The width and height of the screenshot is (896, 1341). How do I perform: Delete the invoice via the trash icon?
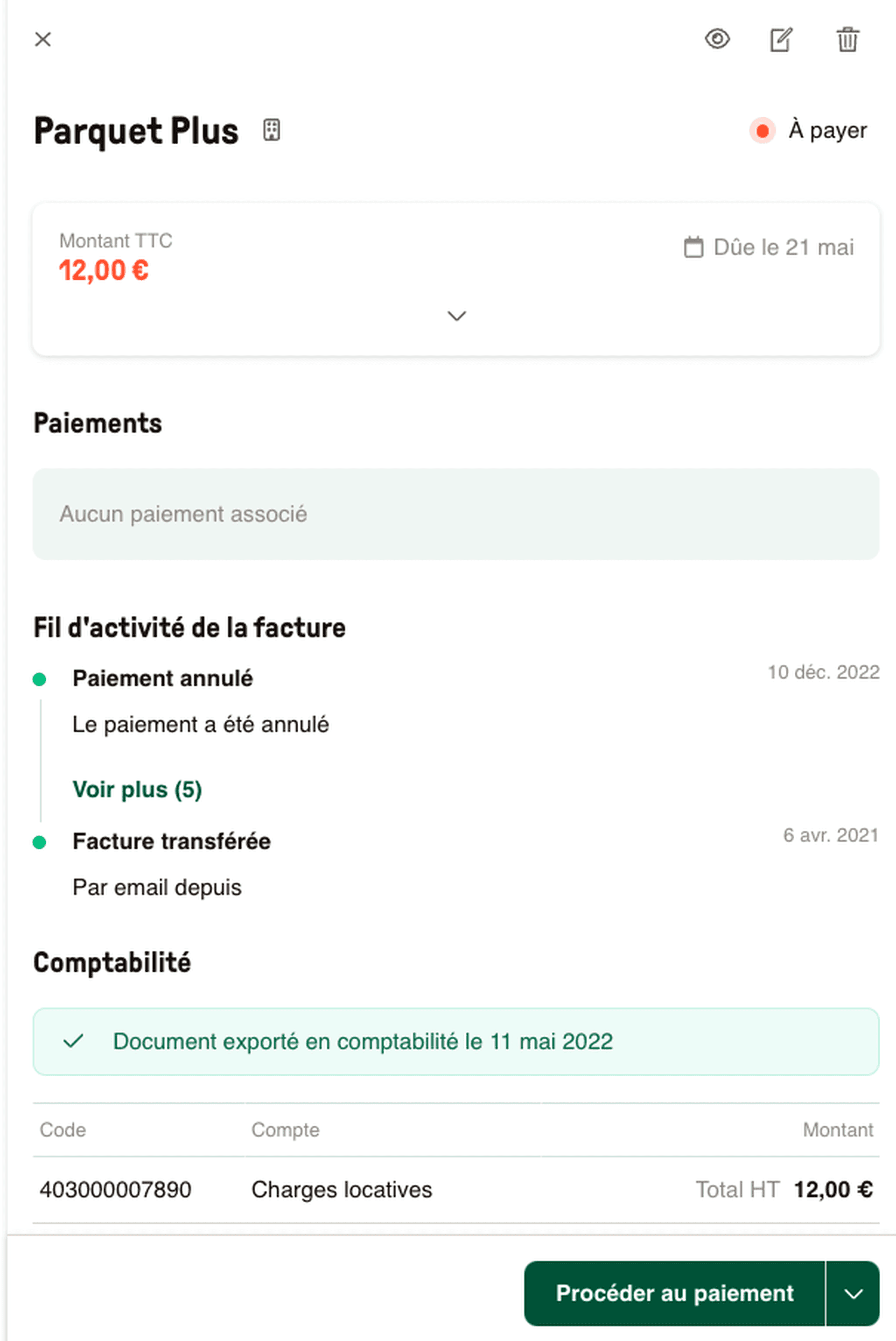847,39
